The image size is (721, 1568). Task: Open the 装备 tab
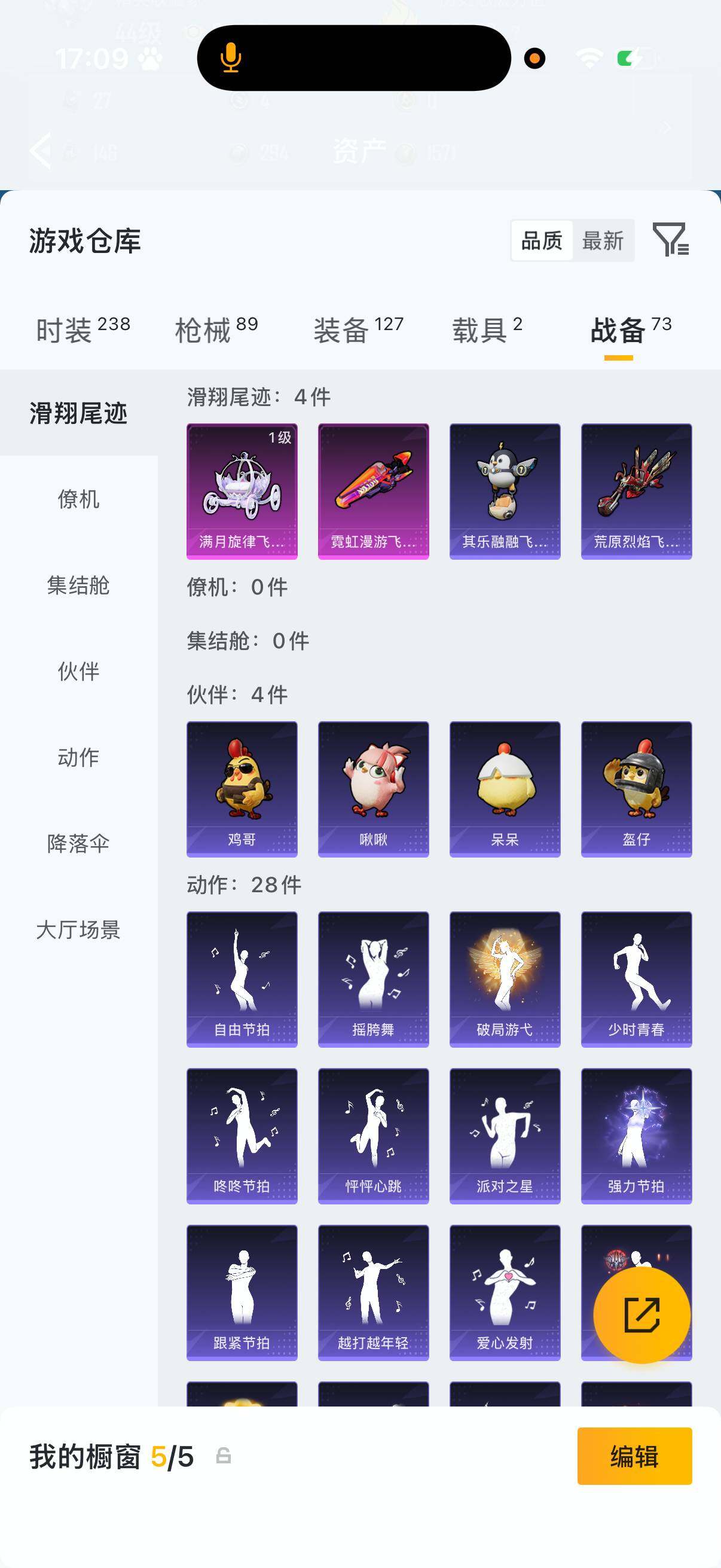click(x=359, y=331)
